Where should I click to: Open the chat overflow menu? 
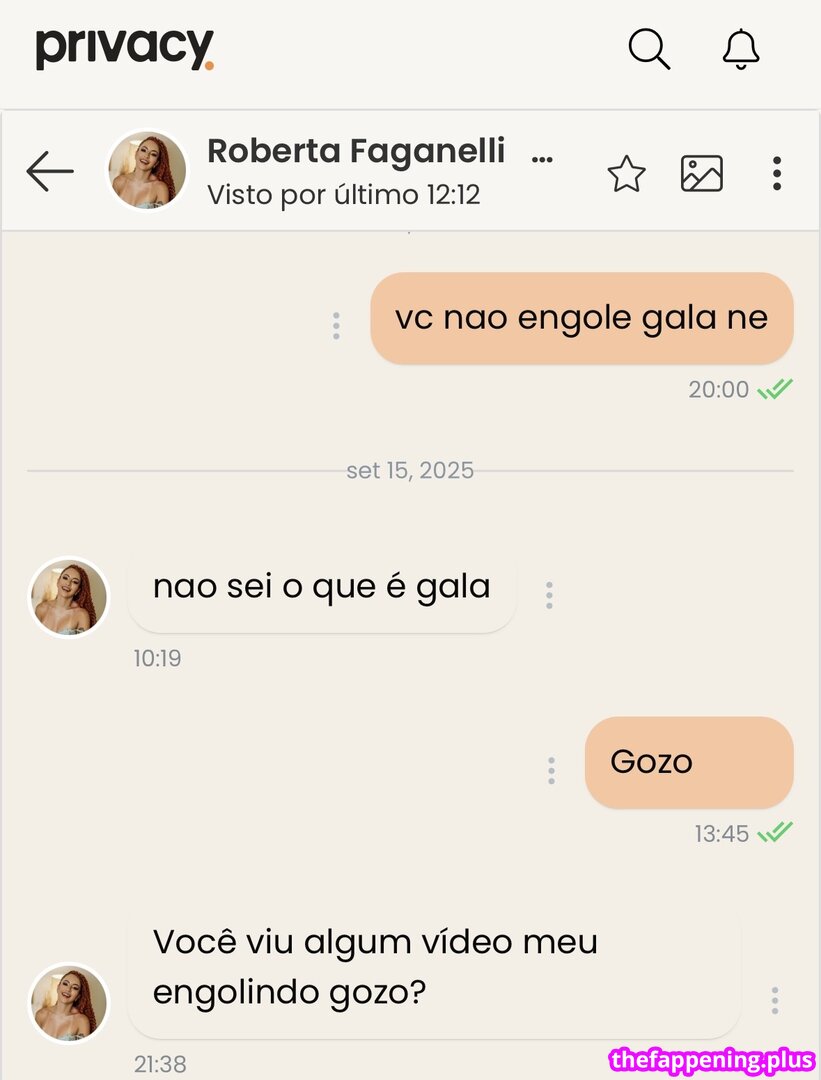[777, 174]
